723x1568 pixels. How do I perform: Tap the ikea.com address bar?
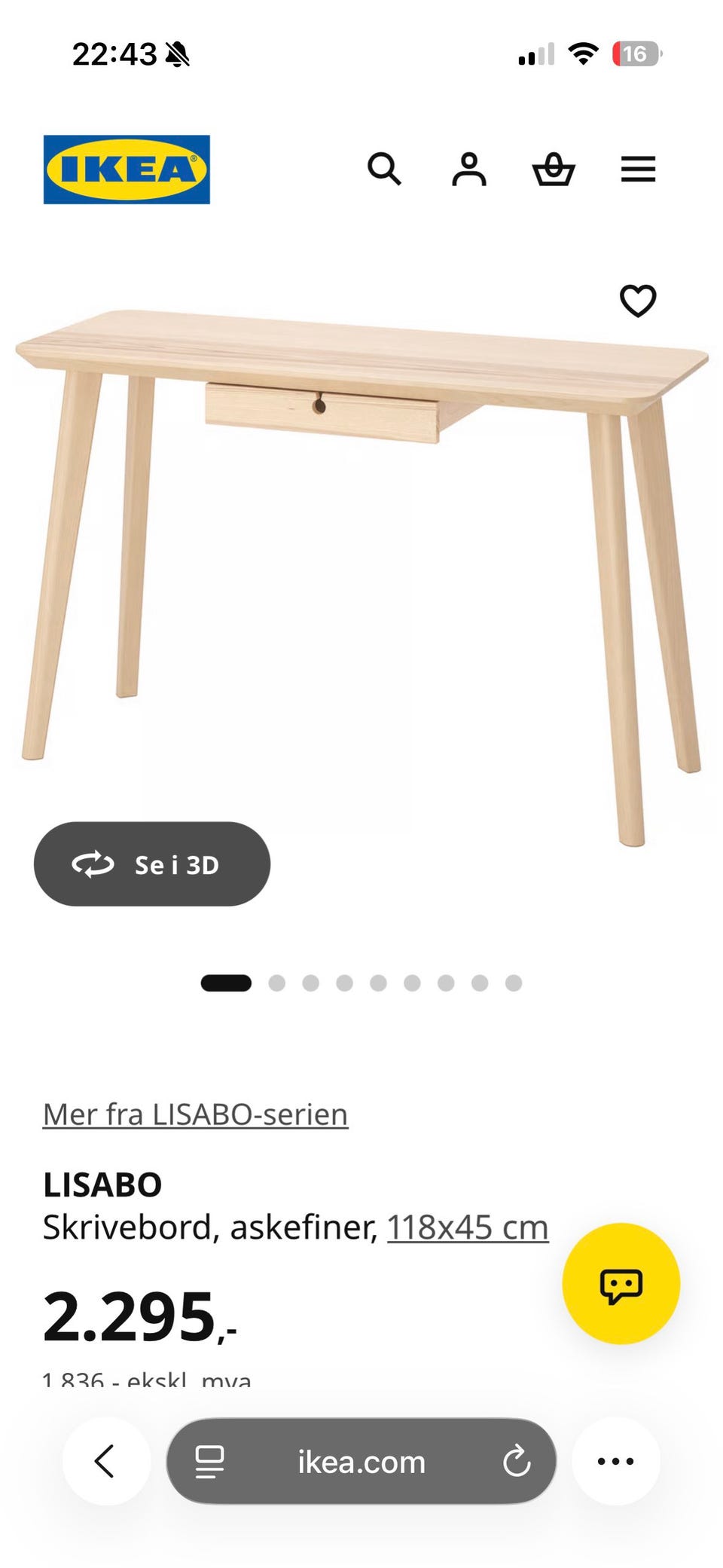[361, 1461]
